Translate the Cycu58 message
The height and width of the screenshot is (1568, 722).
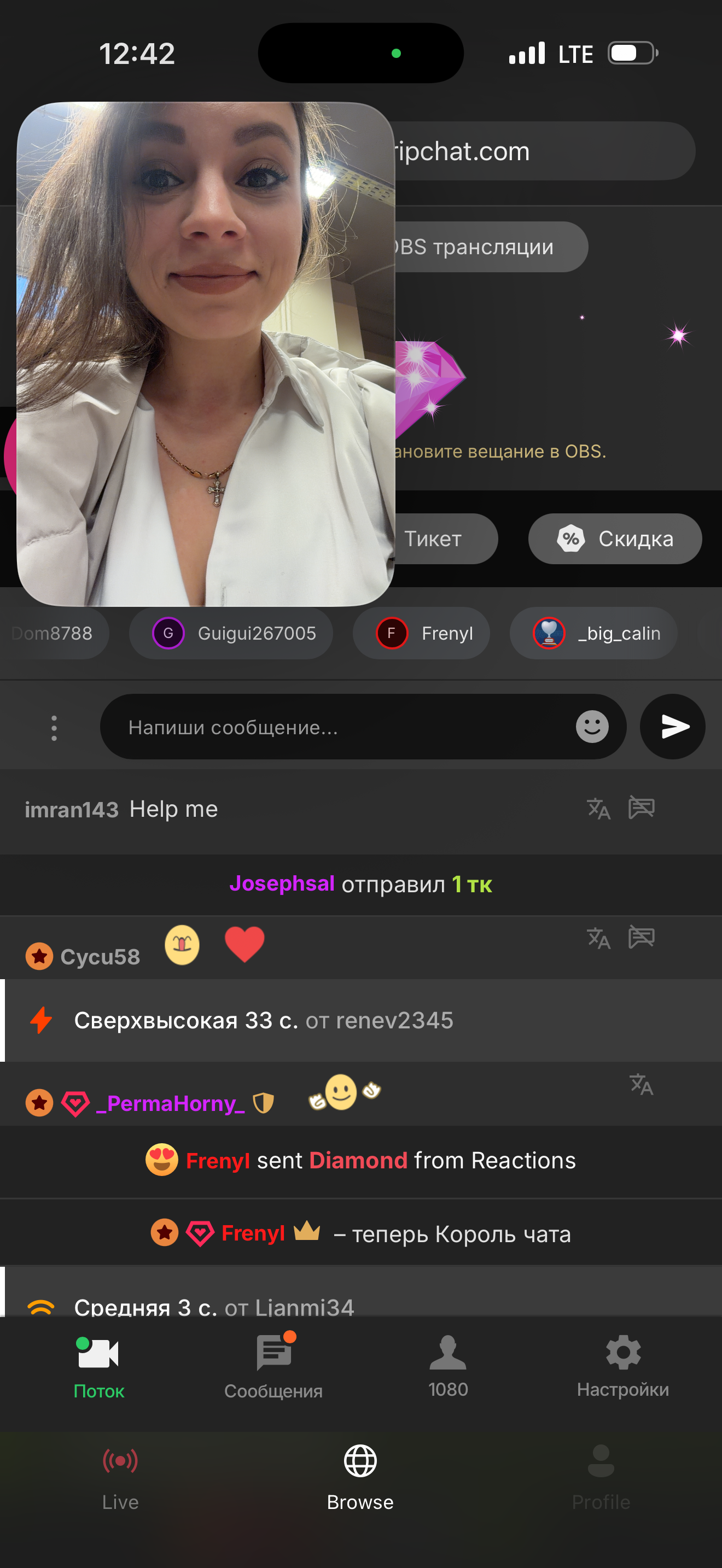(598, 938)
